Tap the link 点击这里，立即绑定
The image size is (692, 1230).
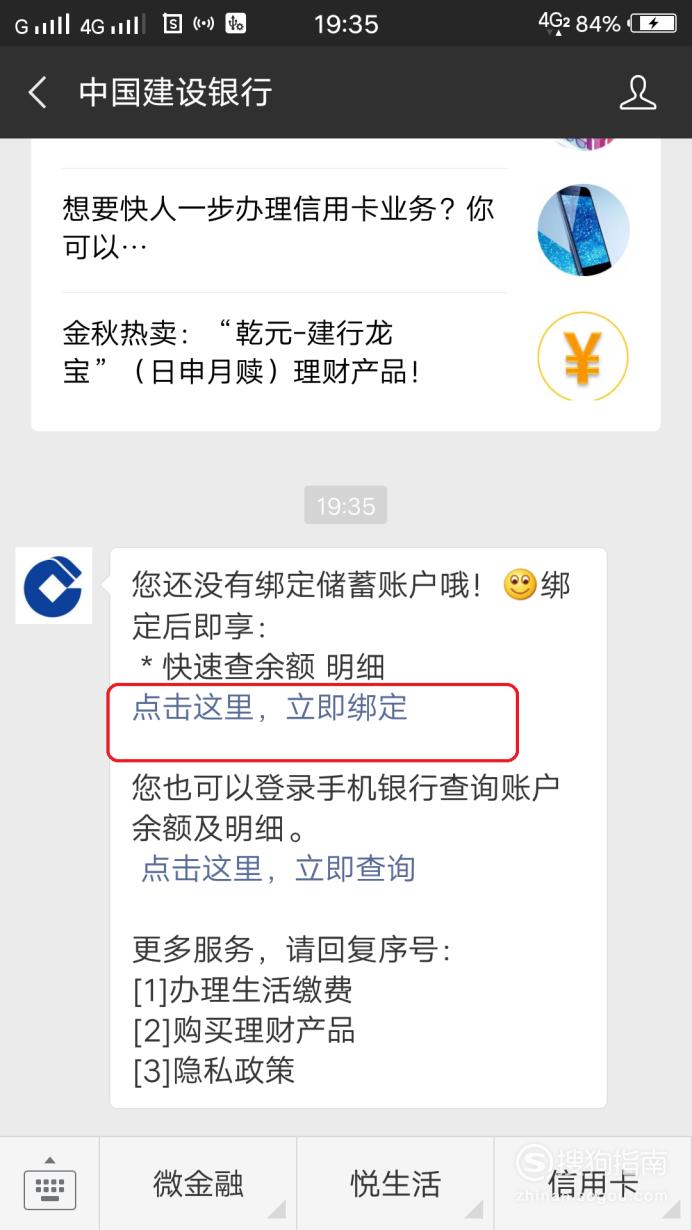point(270,708)
